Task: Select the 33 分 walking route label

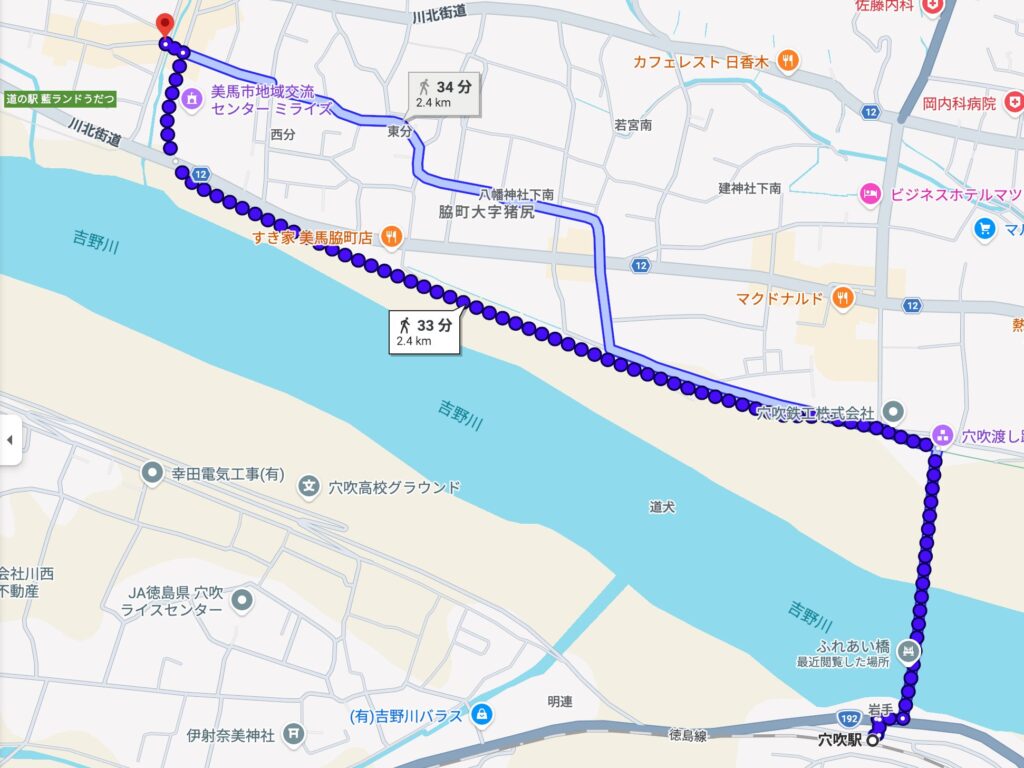Action: [425, 331]
